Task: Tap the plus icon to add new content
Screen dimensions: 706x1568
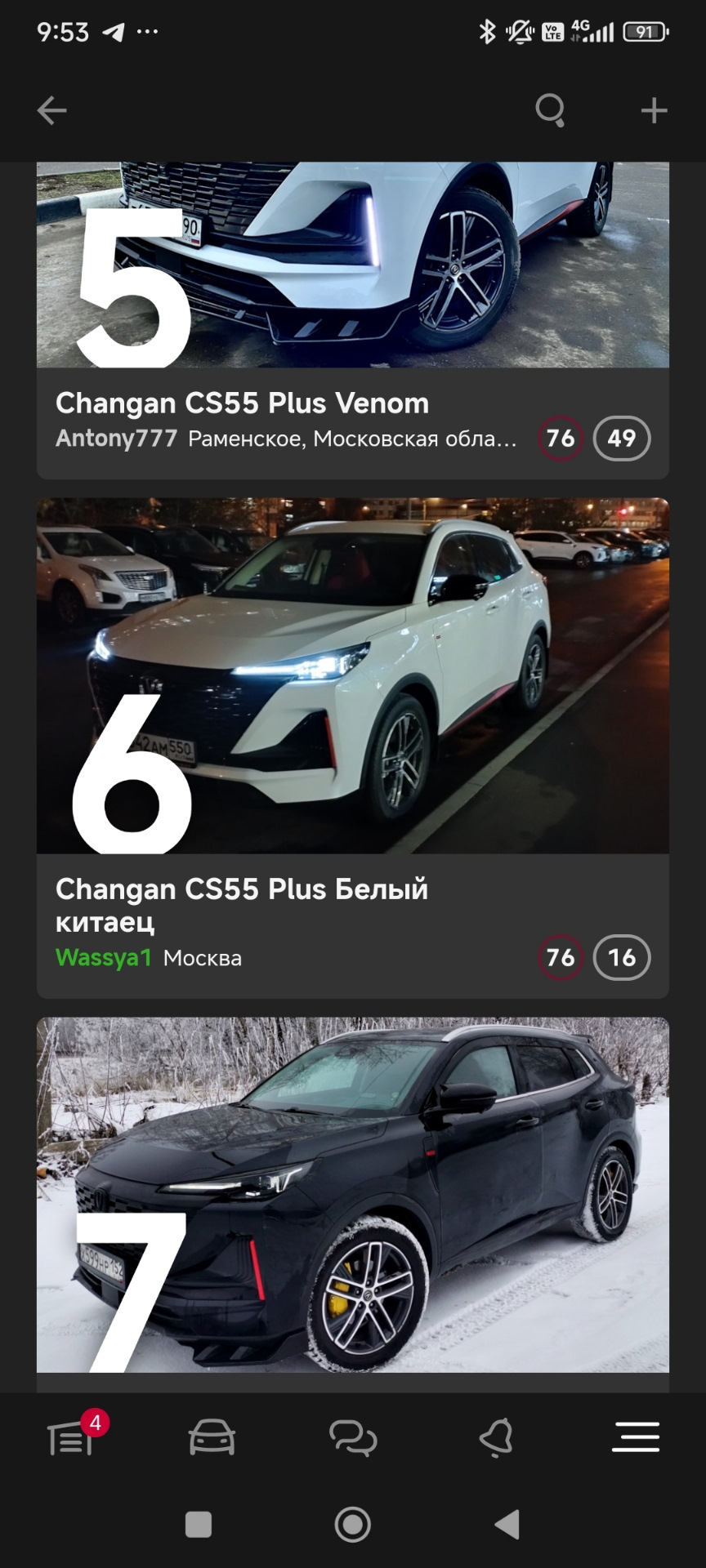Action: tap(654, 109)
